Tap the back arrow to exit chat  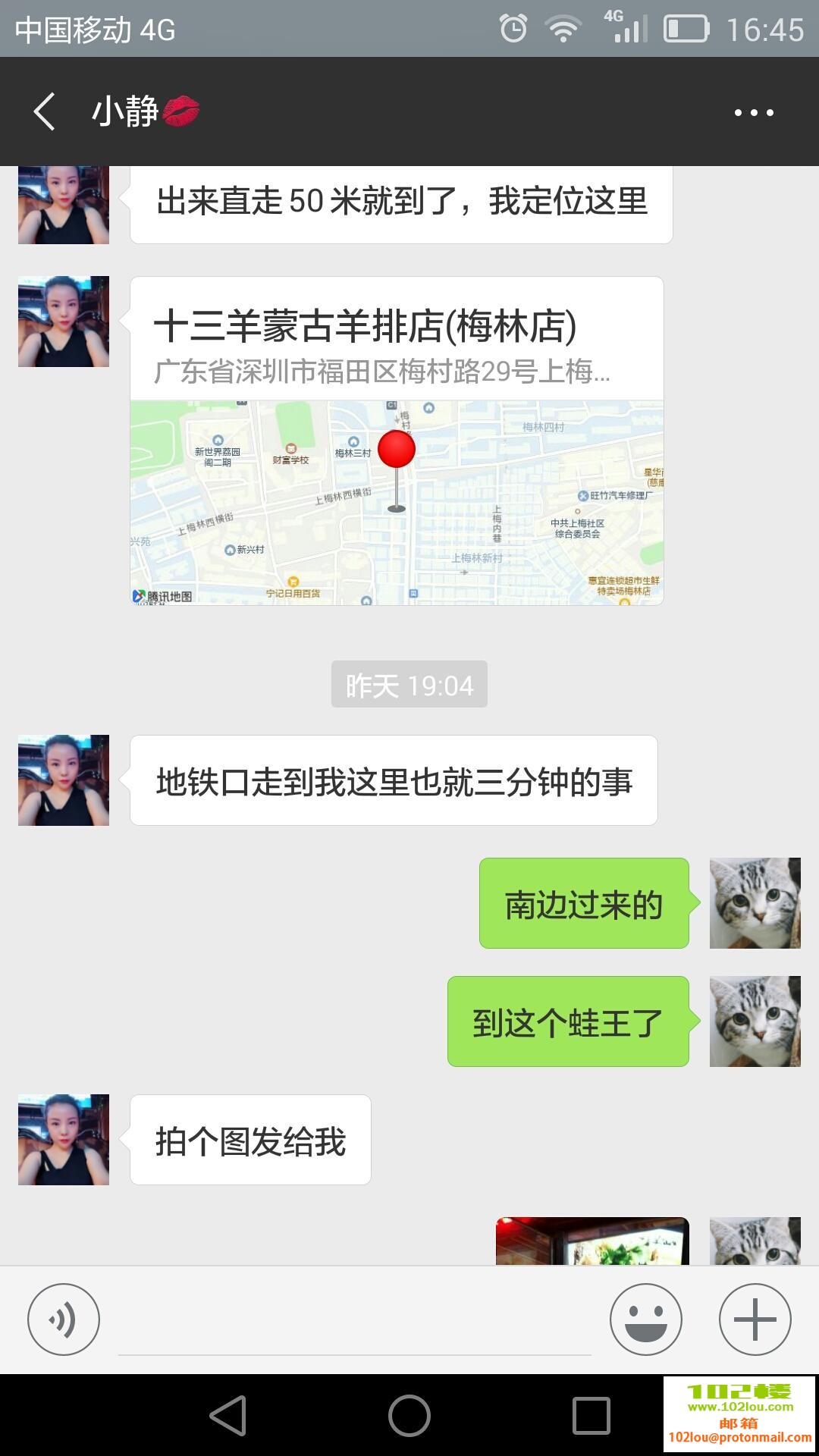(43, 111)
